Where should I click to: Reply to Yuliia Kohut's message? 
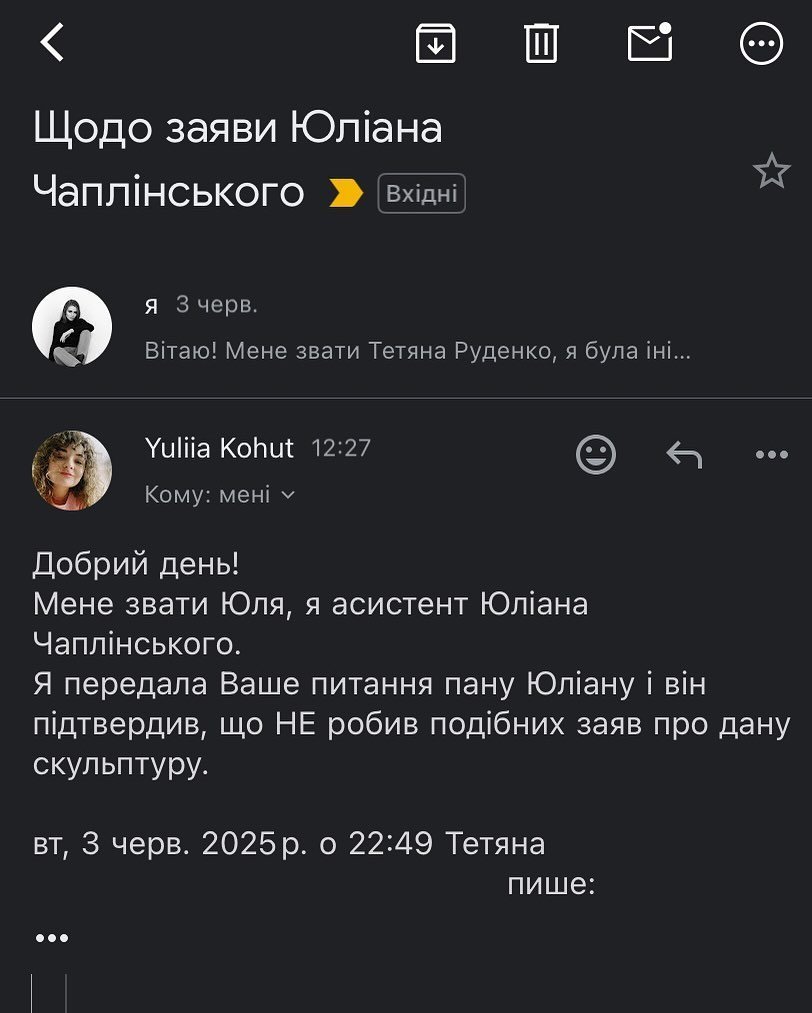pyautogui.click(x=684, y=455)
